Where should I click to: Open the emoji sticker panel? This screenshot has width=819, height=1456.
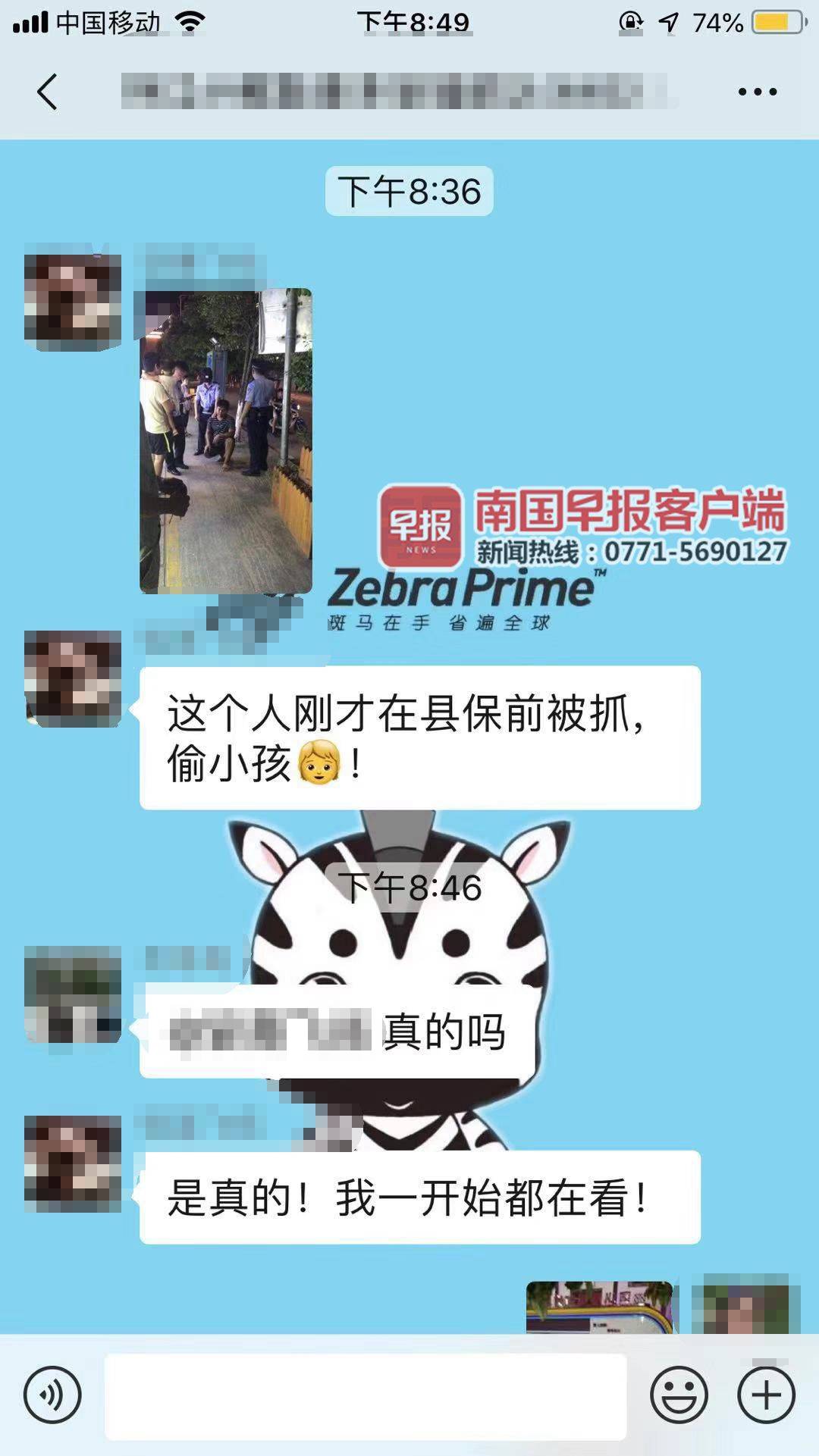(x=679, y=1395)
